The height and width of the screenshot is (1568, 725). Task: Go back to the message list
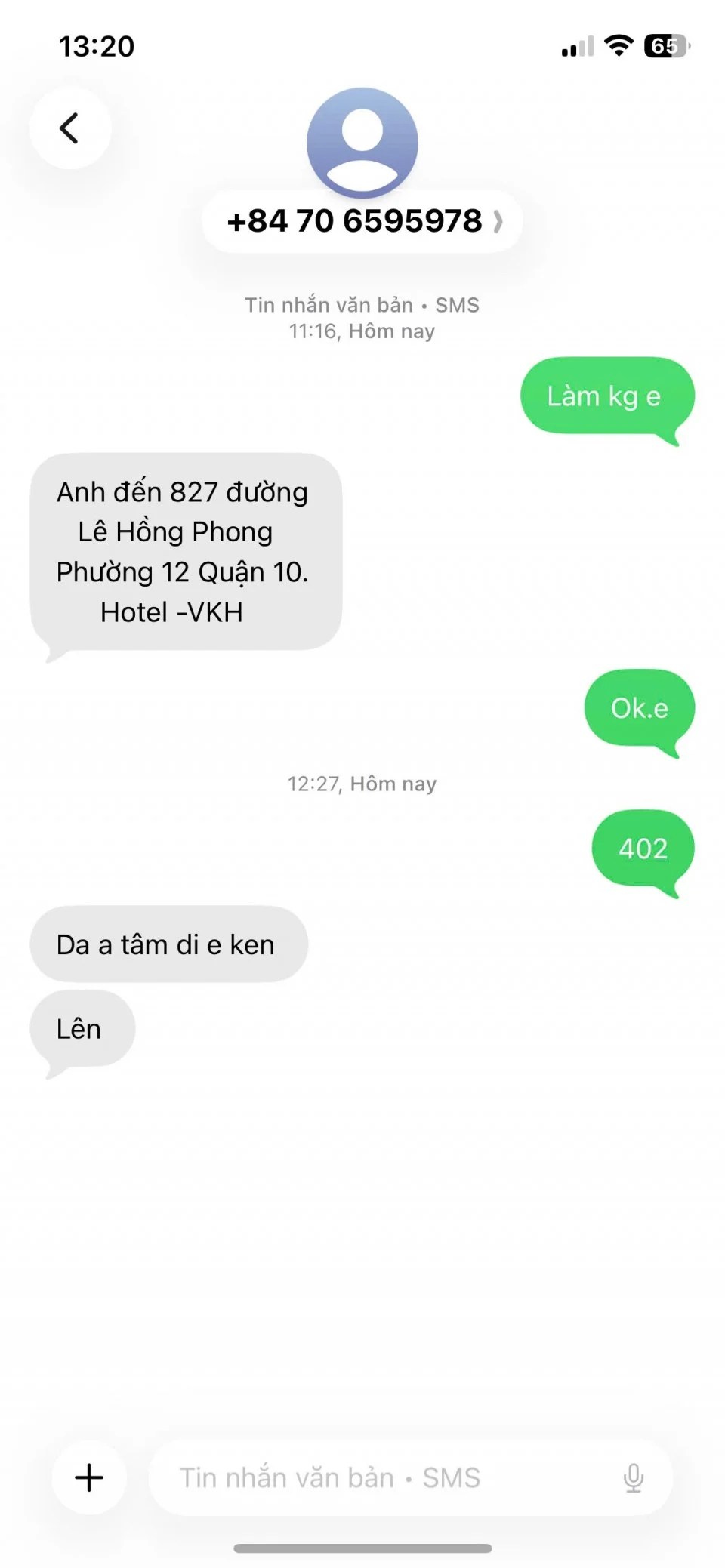point(69,128)
